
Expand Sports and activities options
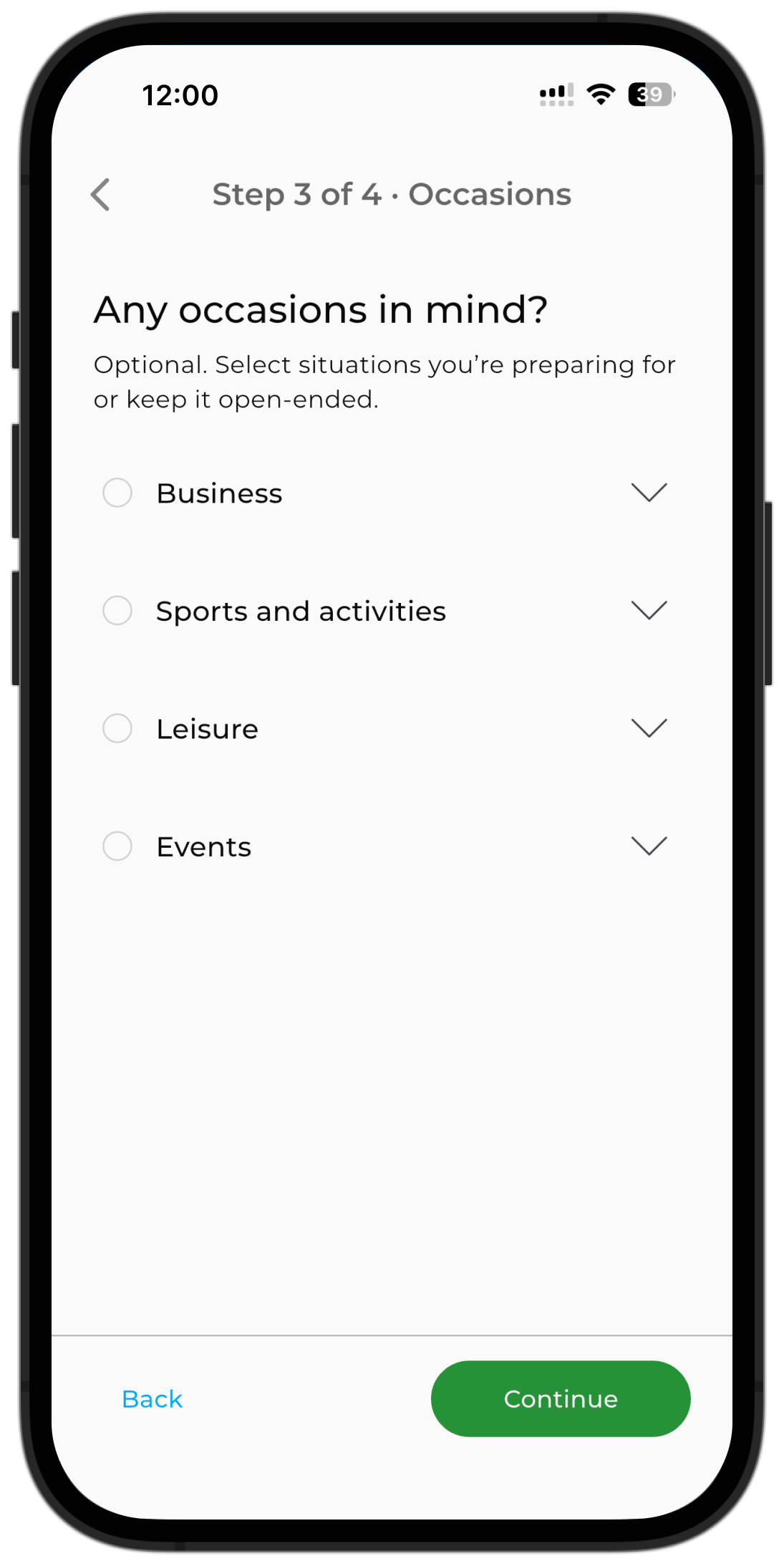coord(649,611)
